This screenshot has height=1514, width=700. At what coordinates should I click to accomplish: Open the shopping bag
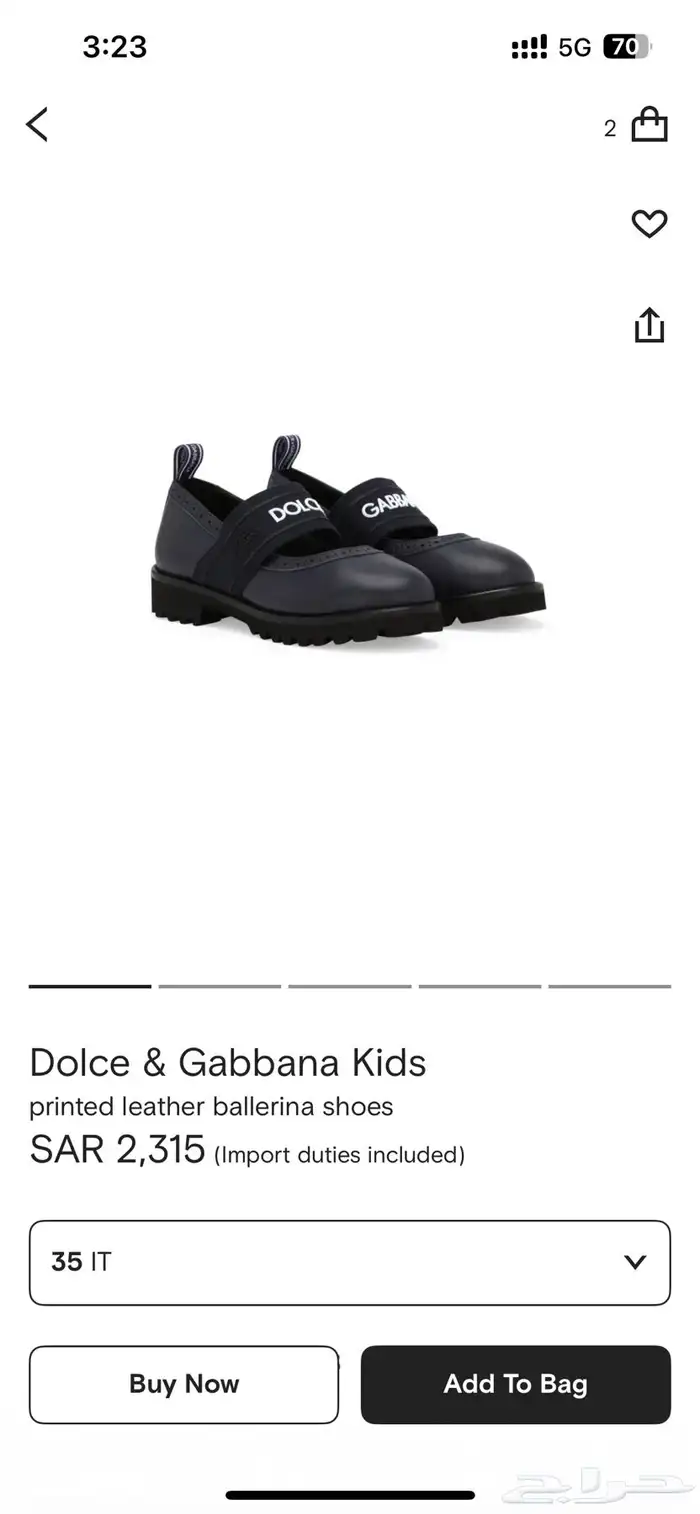click(649, 125)
